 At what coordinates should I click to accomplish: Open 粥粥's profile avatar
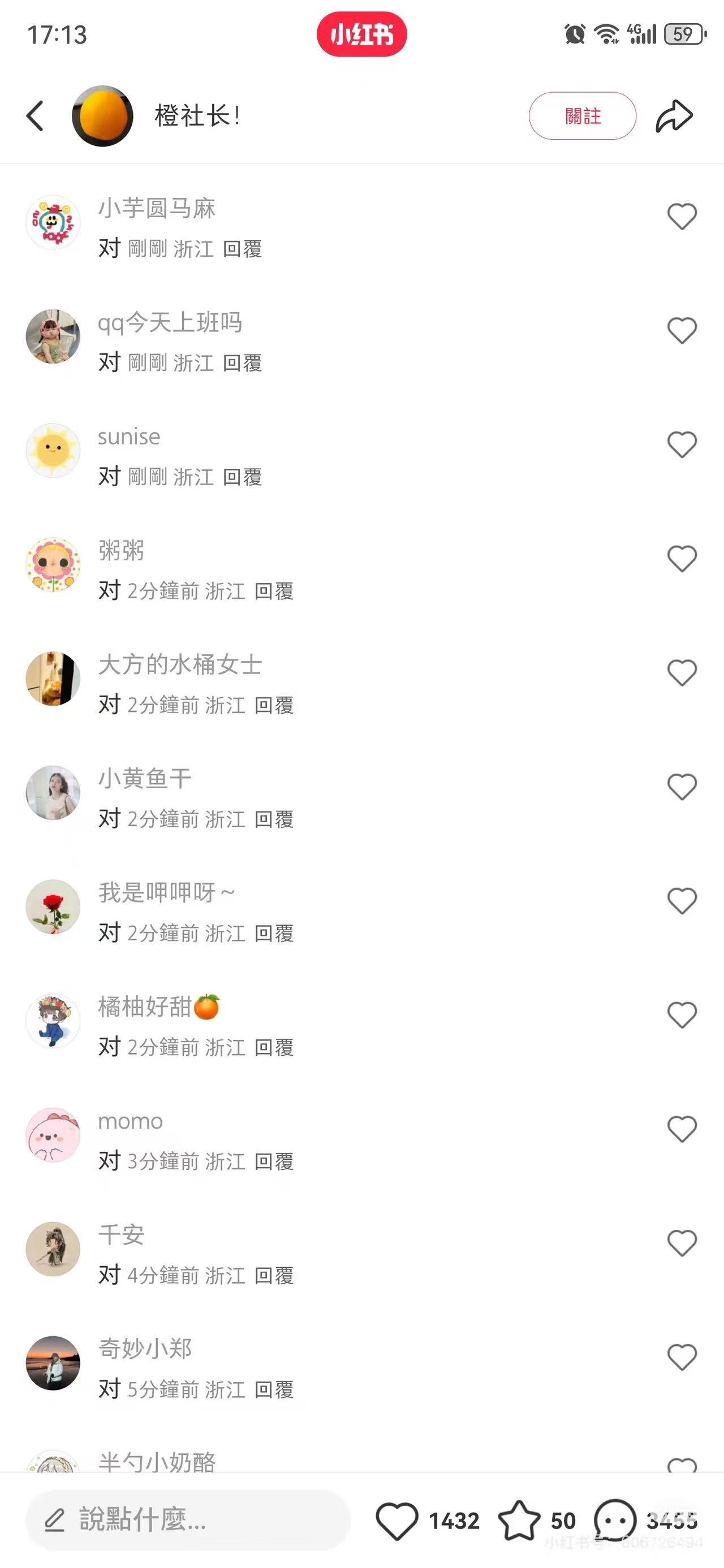[53, 564]
